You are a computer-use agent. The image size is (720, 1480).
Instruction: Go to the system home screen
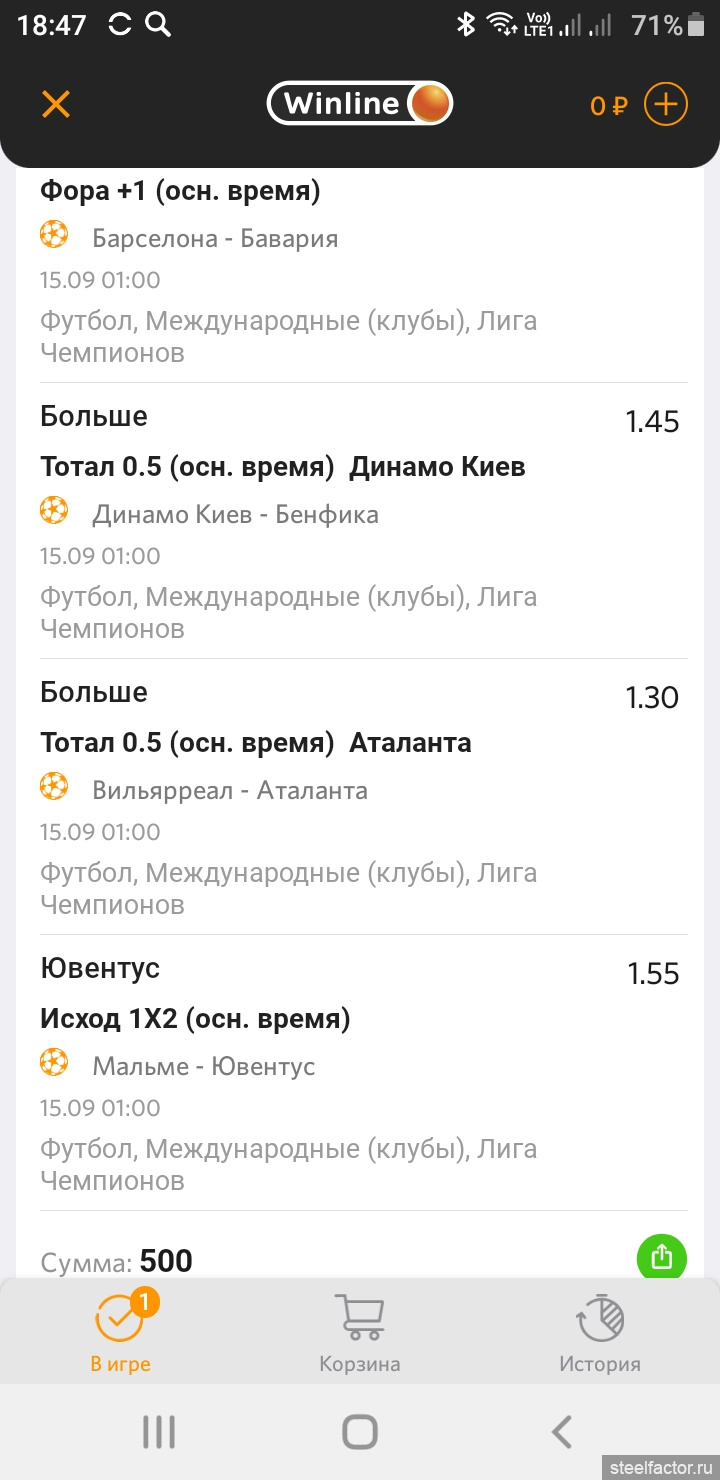click(x=360, y=1432)
